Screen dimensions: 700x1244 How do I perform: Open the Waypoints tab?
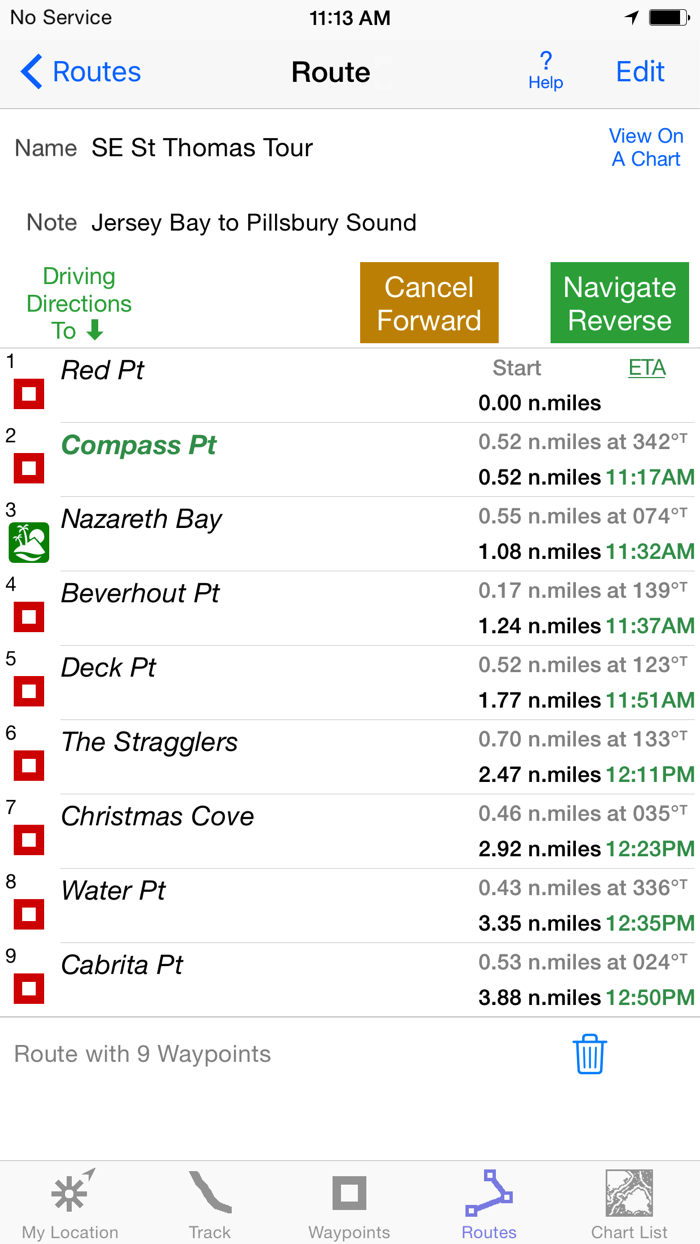click(x=349, y=1204)
